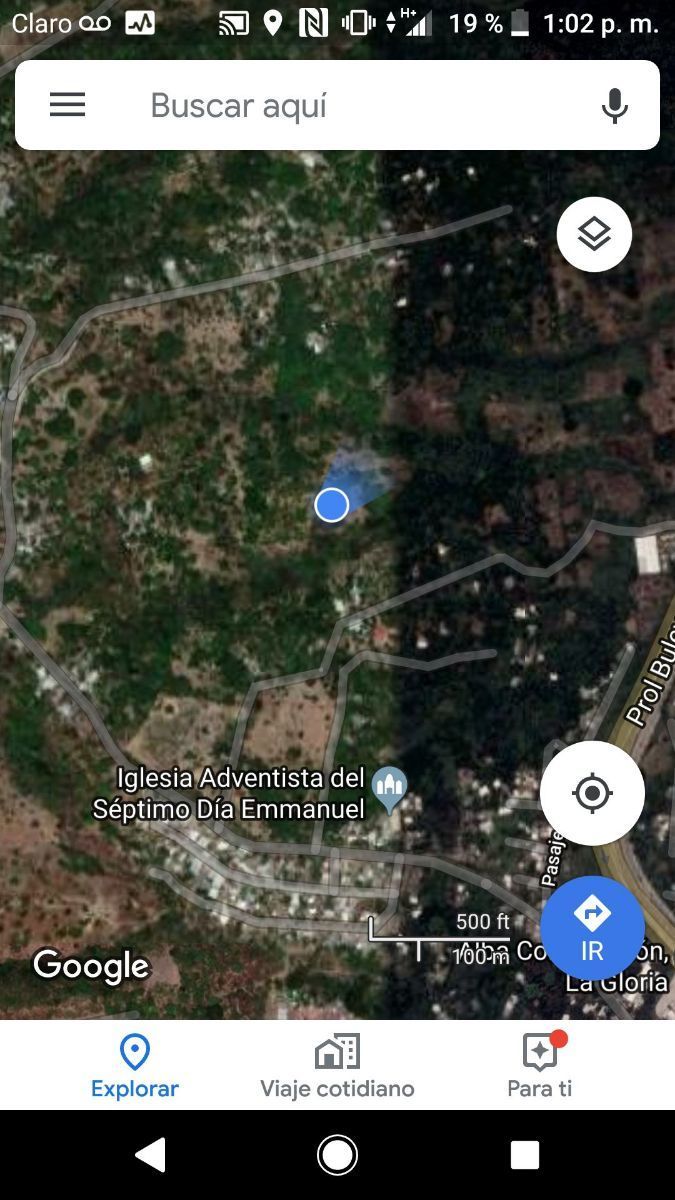The image size is (675, 1200).
Task: Return to the home screen
Action: 337,1155
